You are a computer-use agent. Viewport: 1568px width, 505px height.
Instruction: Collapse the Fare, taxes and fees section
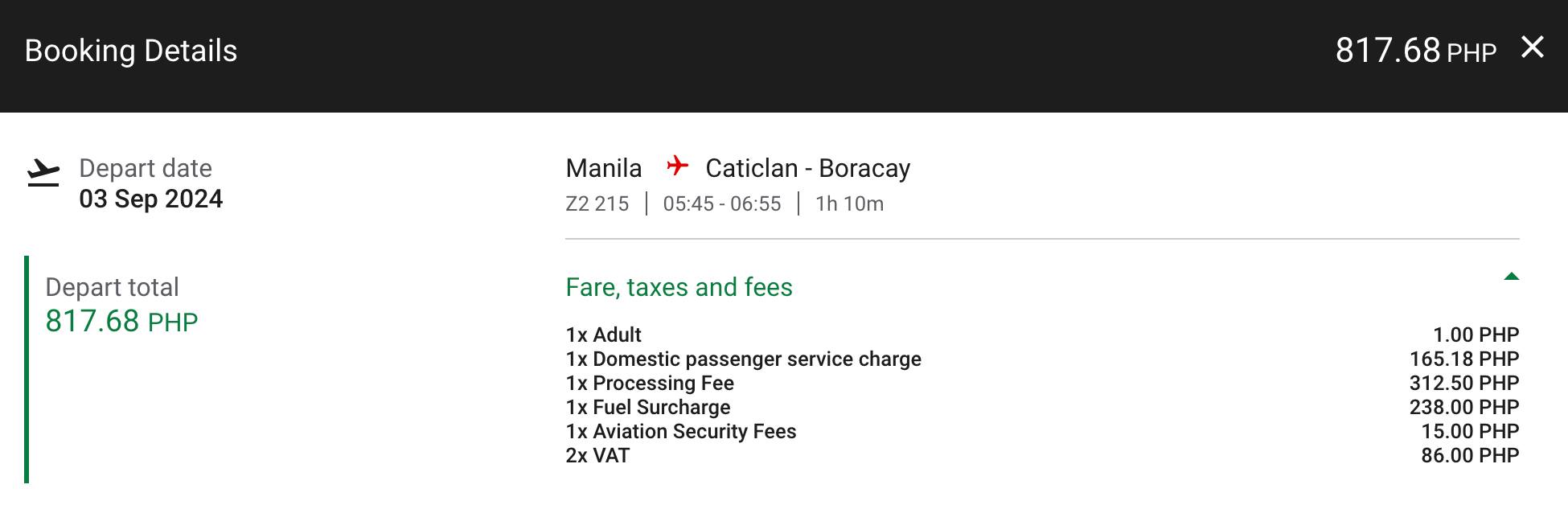click(x=1511, y=277)
